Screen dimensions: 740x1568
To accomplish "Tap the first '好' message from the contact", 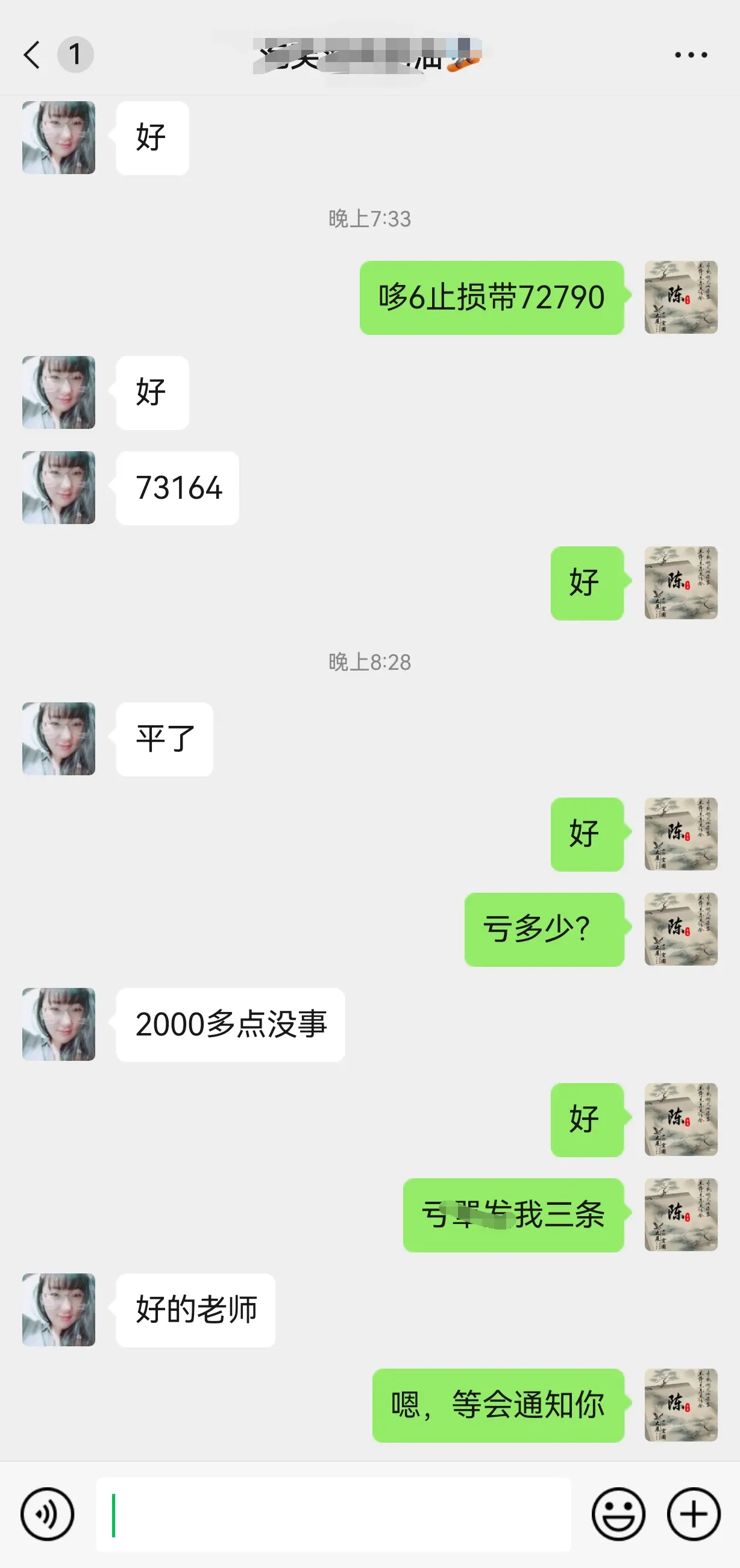I will [152, 138].
